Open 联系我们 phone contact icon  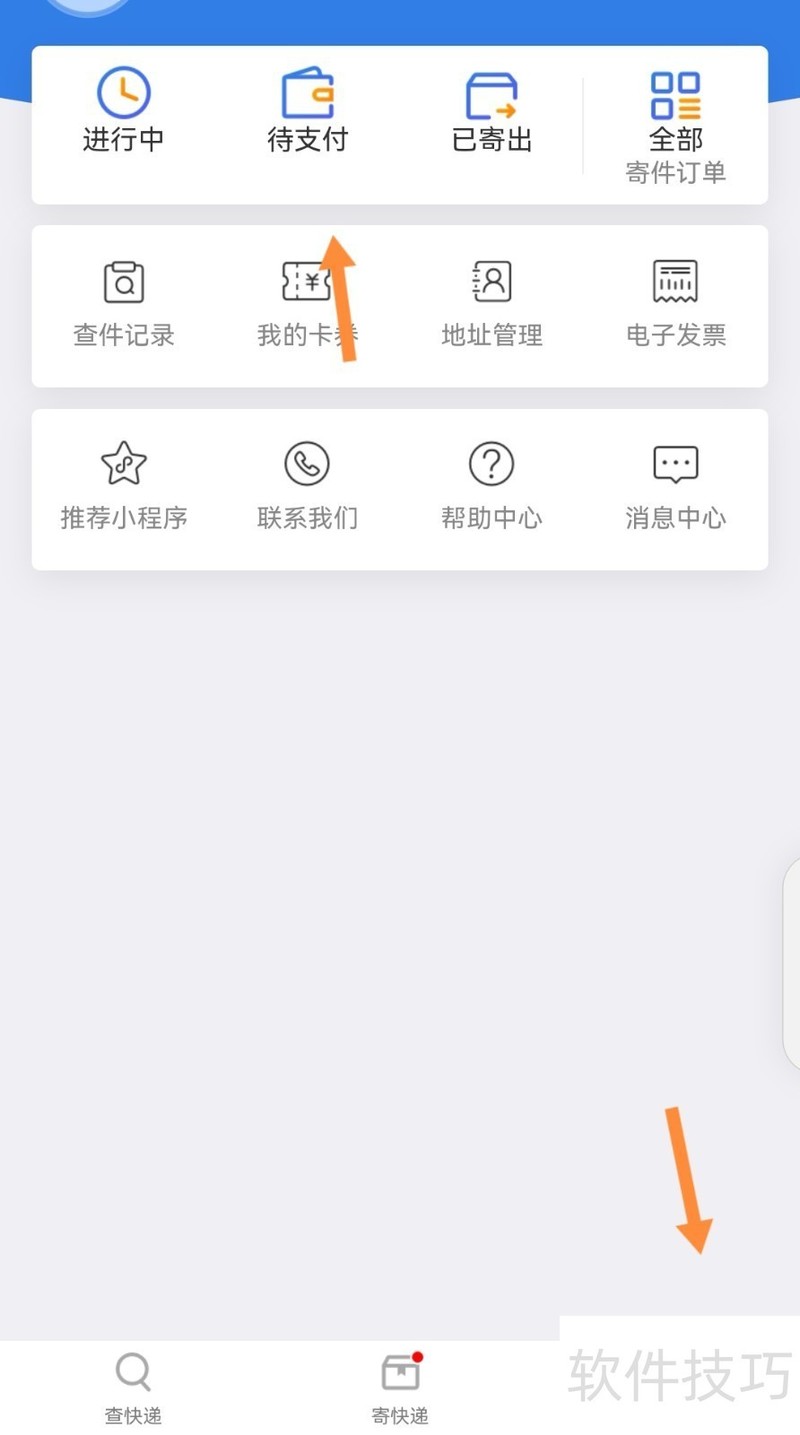(307, 464)
